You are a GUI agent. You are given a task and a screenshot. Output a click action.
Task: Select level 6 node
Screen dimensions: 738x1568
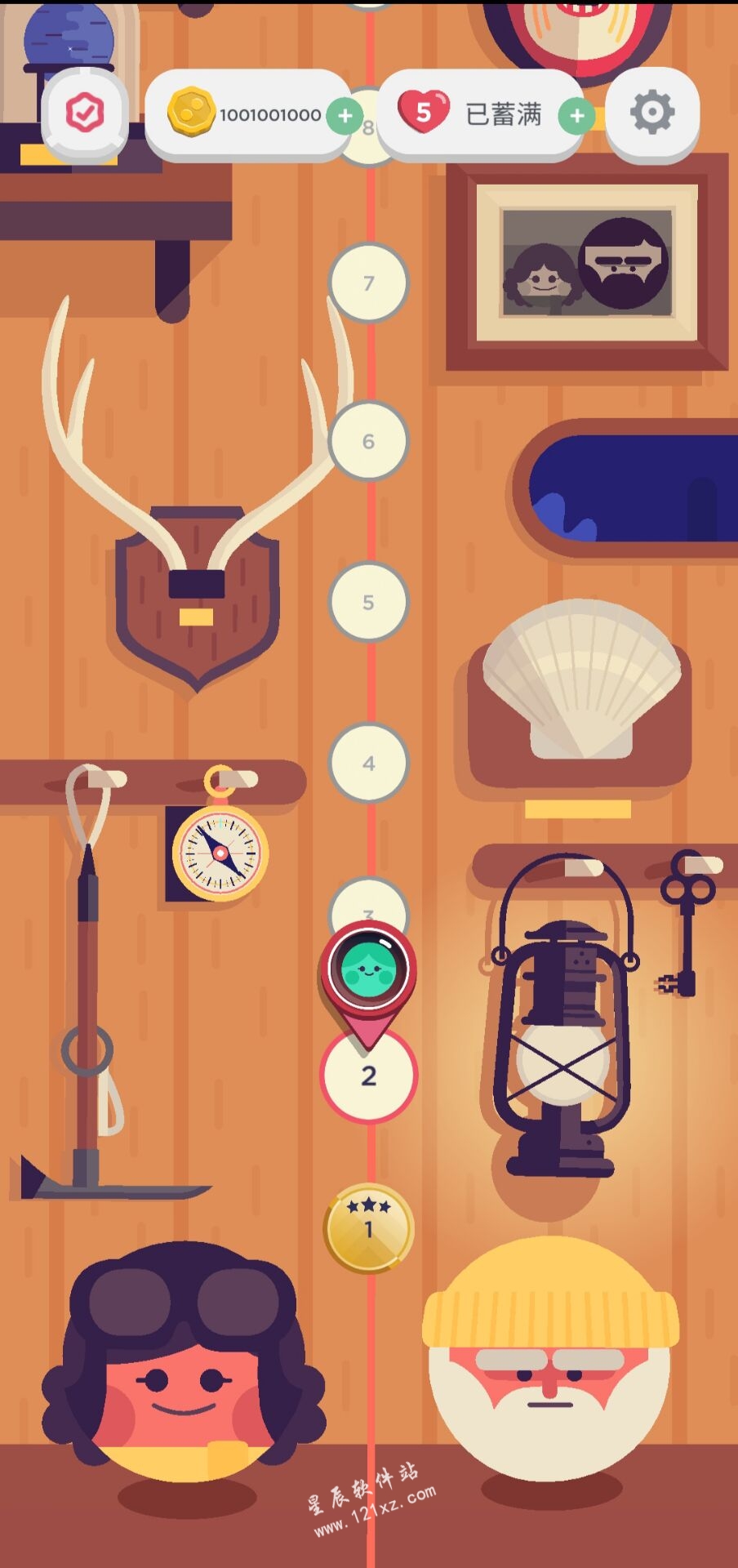(x=369, y=442)
